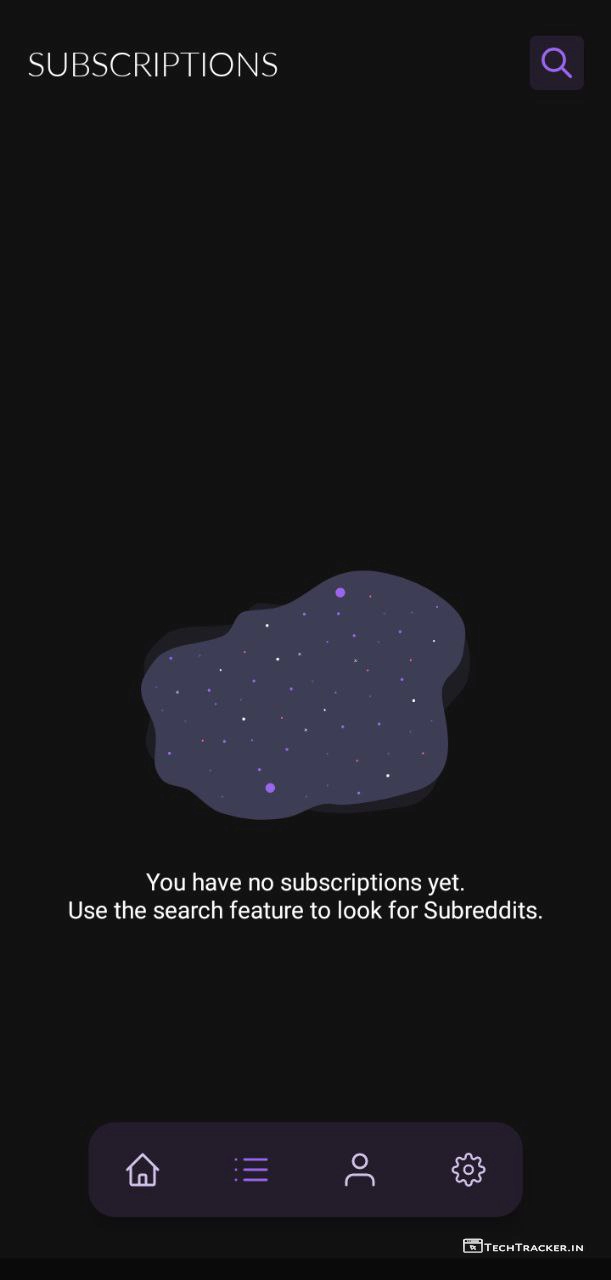Select the subscriptions list tab
Image resolution: width=611 pixels, height=1280 pixels.
point(251,1169)
